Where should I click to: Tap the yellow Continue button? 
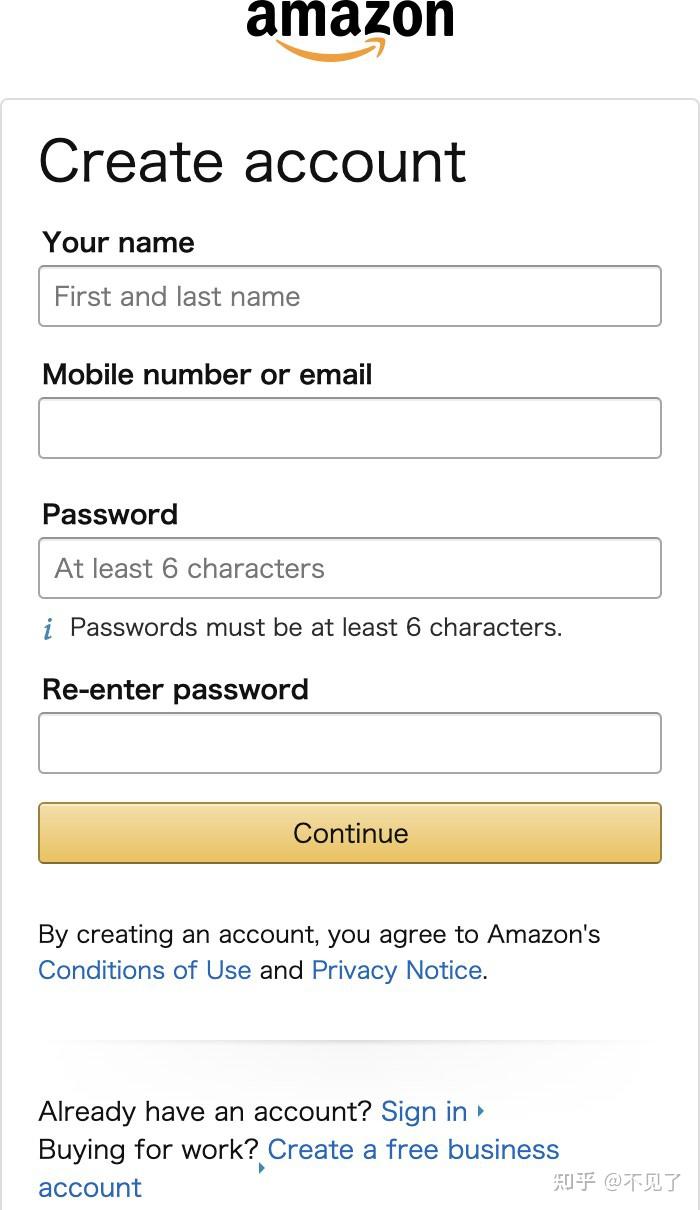[350, 833]
